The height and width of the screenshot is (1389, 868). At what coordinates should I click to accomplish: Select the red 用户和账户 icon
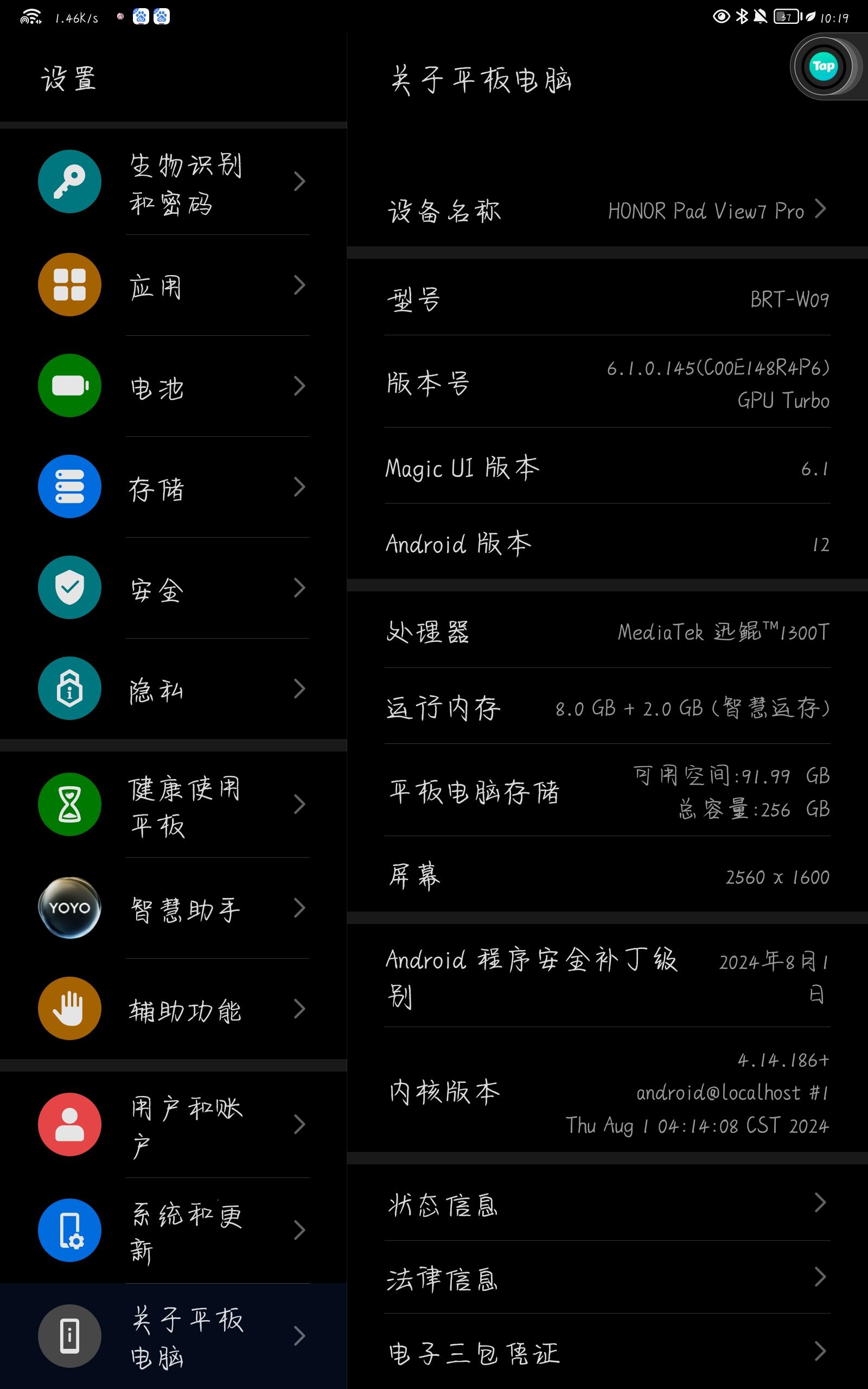tap(69, 1125)
